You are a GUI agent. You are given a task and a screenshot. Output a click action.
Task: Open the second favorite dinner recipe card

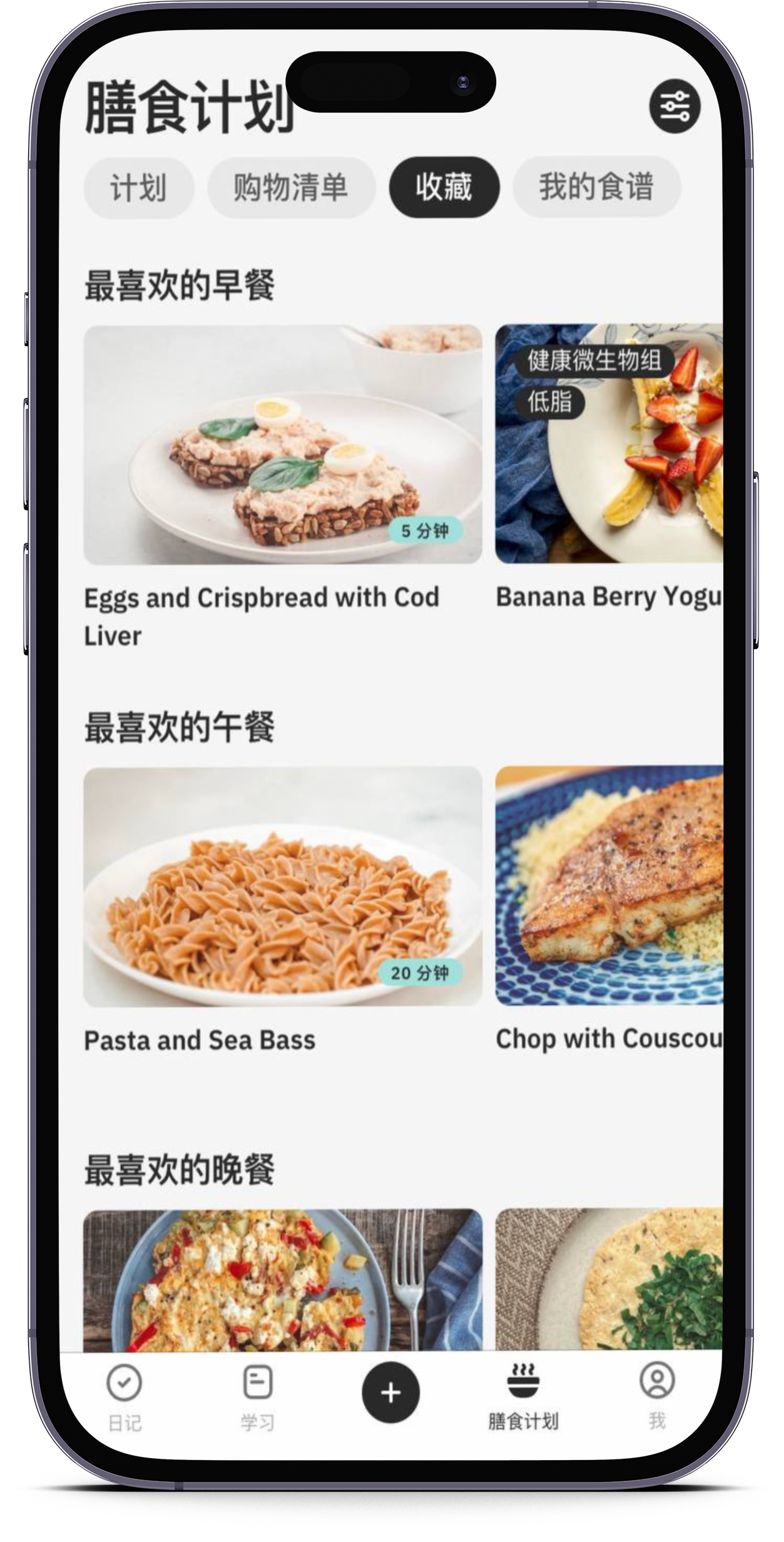click(608, 1280)
